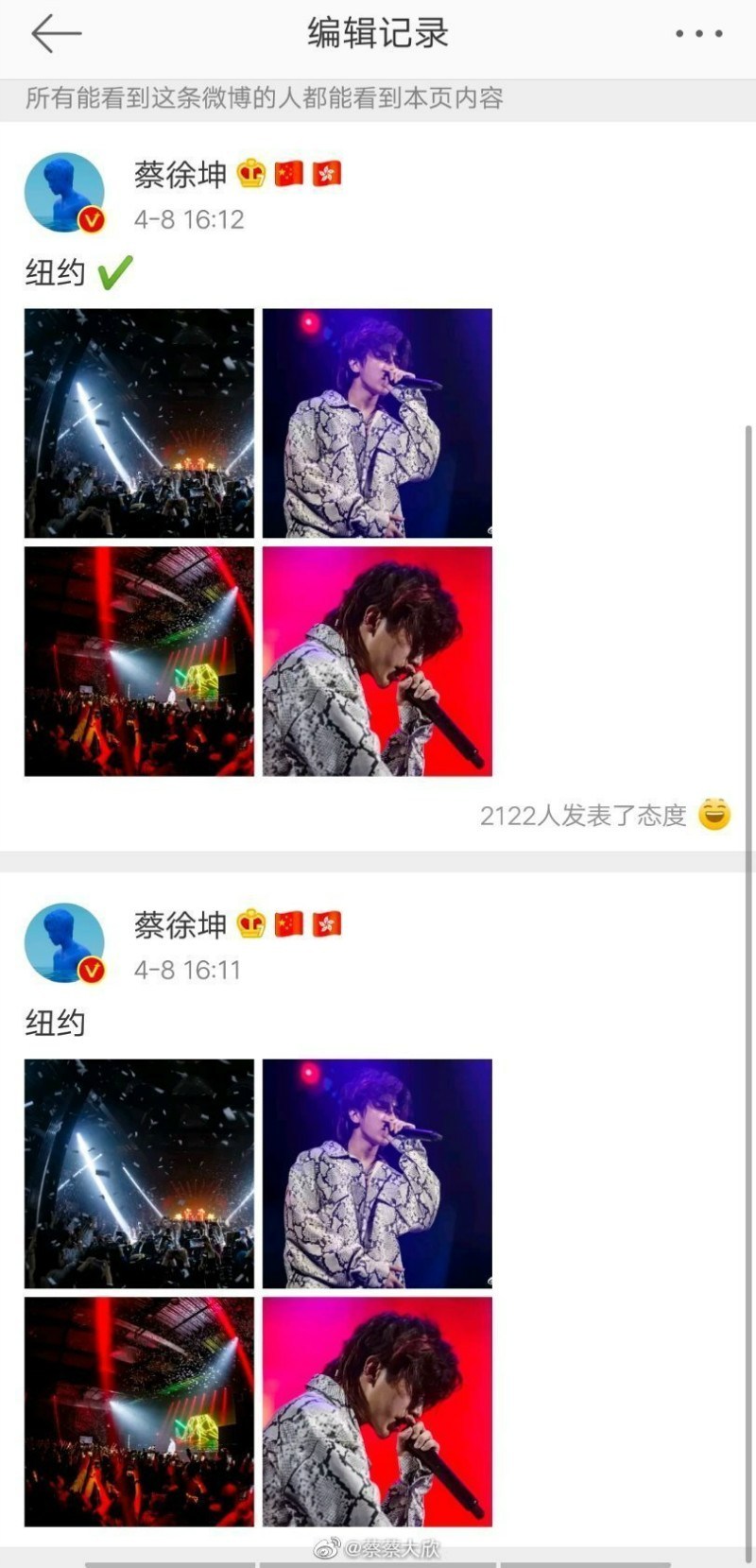Open the red-background singer photo in the 16:12 post
The width and height of the screenshot is (756, 1568).
377,662
